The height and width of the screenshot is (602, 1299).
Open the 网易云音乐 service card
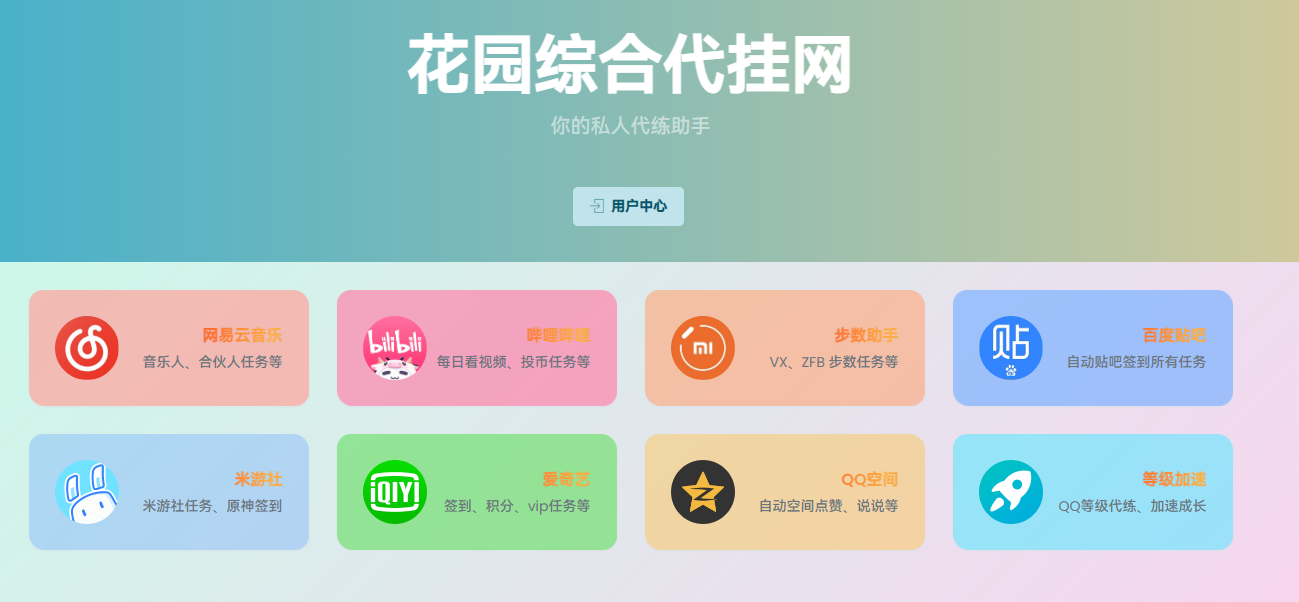coord(169,348)
